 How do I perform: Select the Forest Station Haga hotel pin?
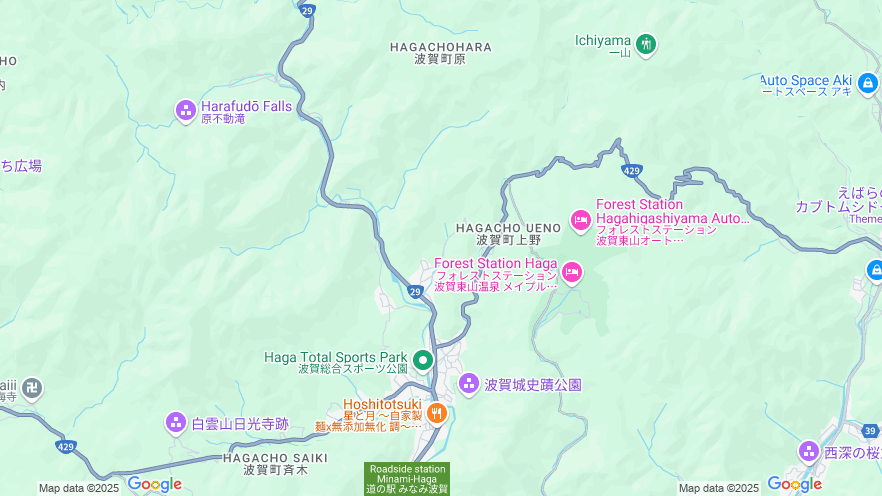point(571,271)
